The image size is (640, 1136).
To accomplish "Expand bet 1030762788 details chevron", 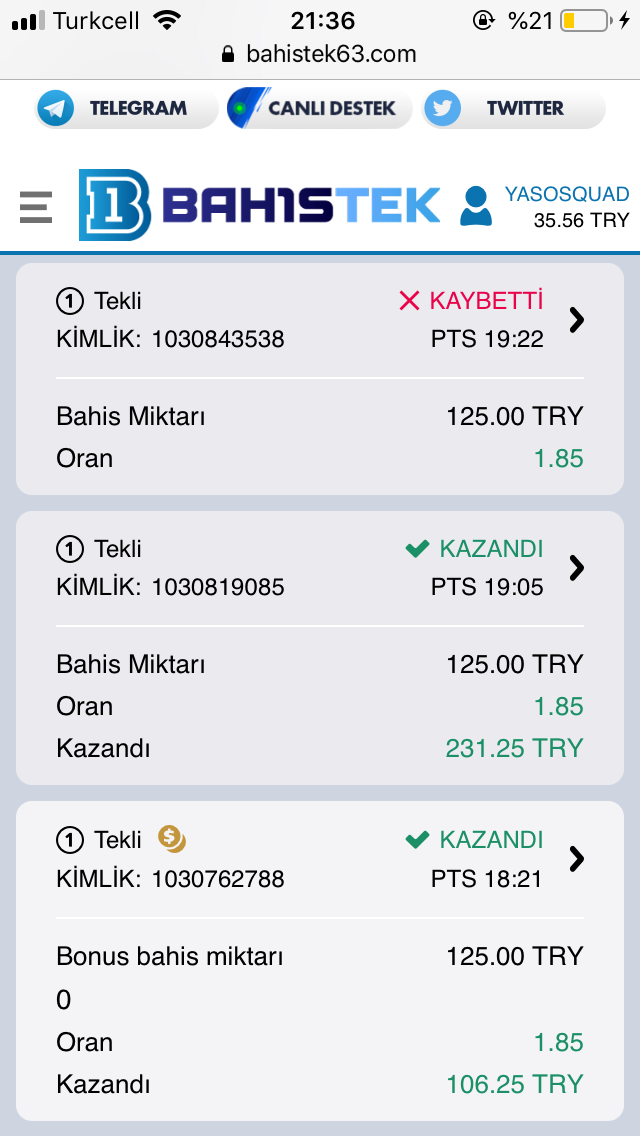I will point(576,859).
